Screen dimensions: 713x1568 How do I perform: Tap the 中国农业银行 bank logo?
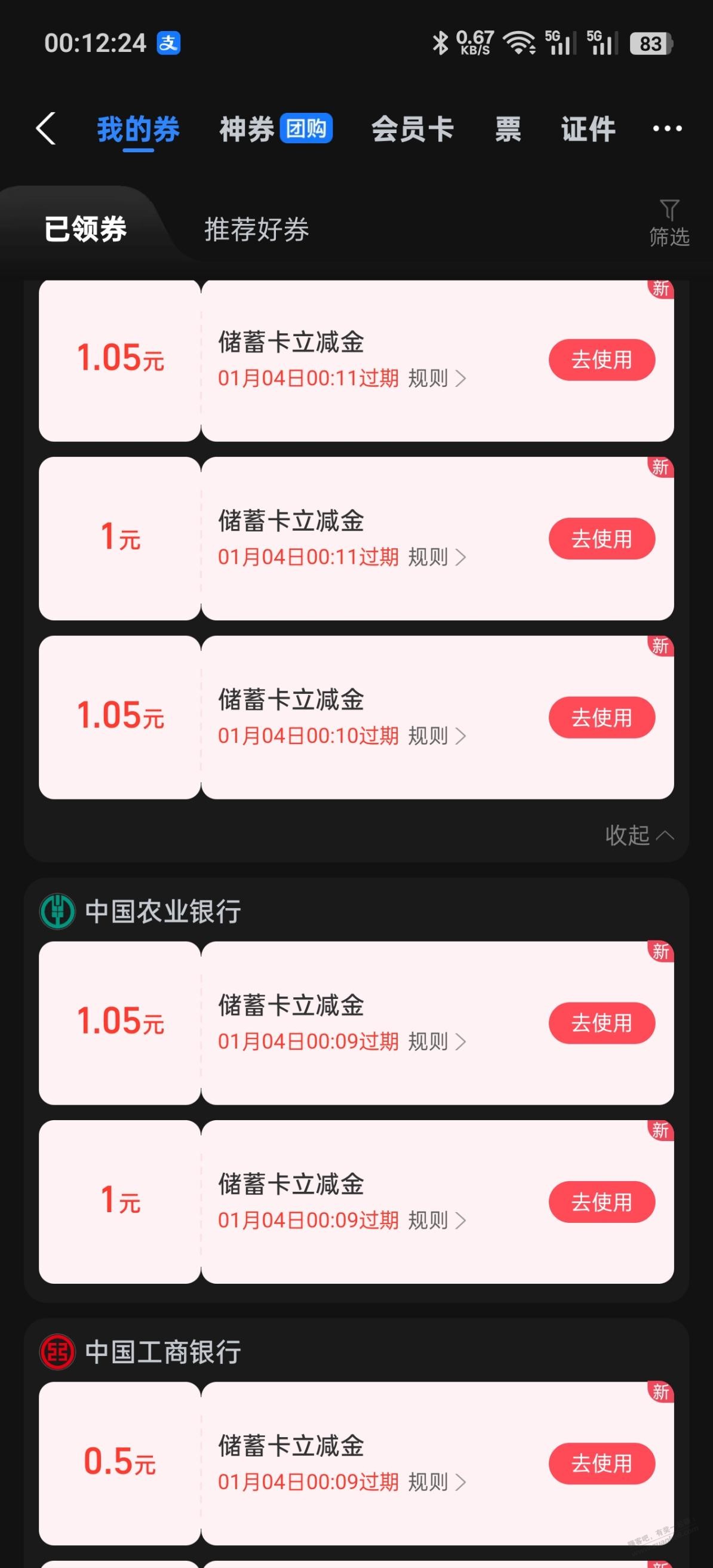pyautogui.click(x=57, y=911)
